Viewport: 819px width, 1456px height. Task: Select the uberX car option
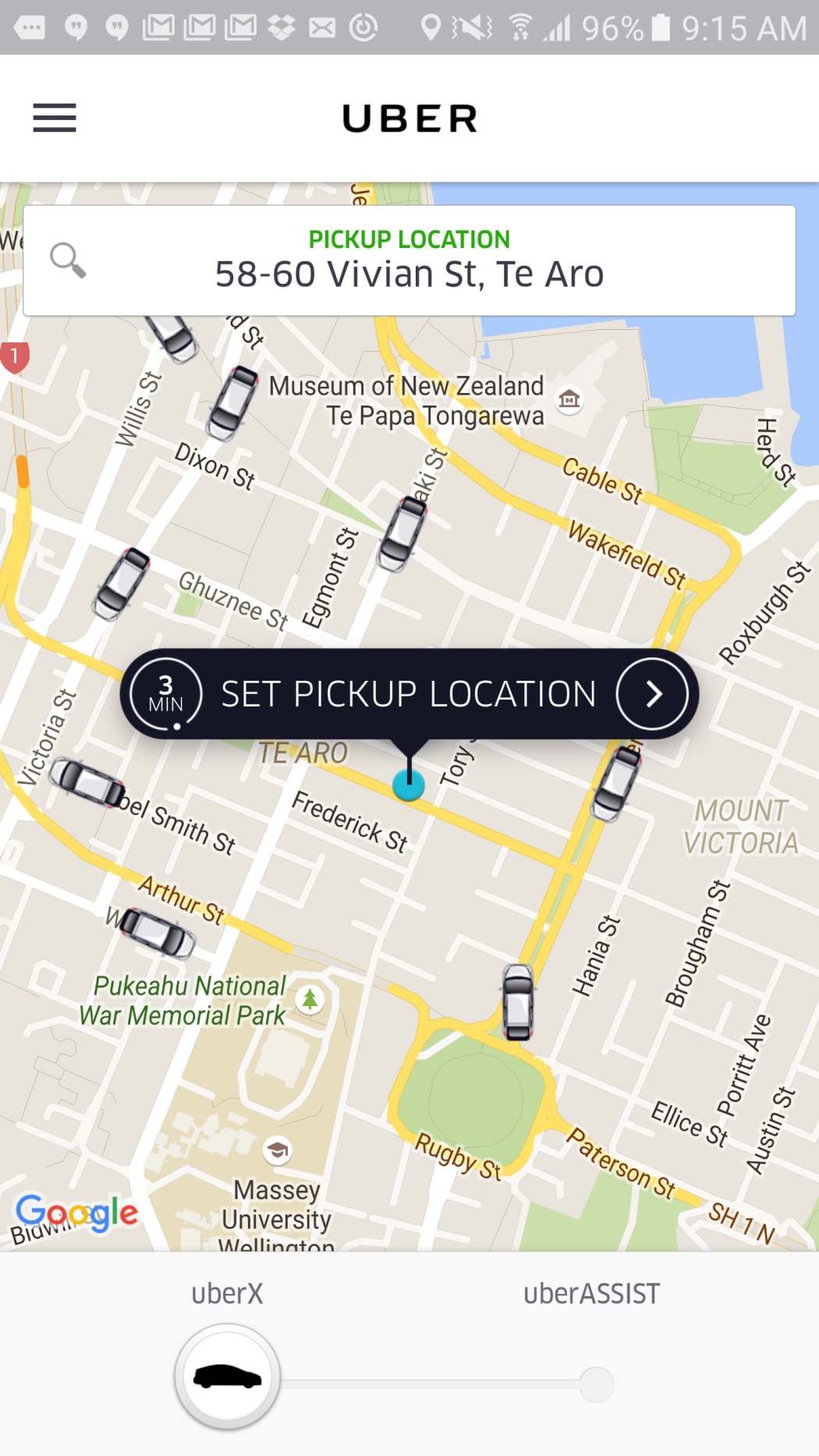point(227,1376)
